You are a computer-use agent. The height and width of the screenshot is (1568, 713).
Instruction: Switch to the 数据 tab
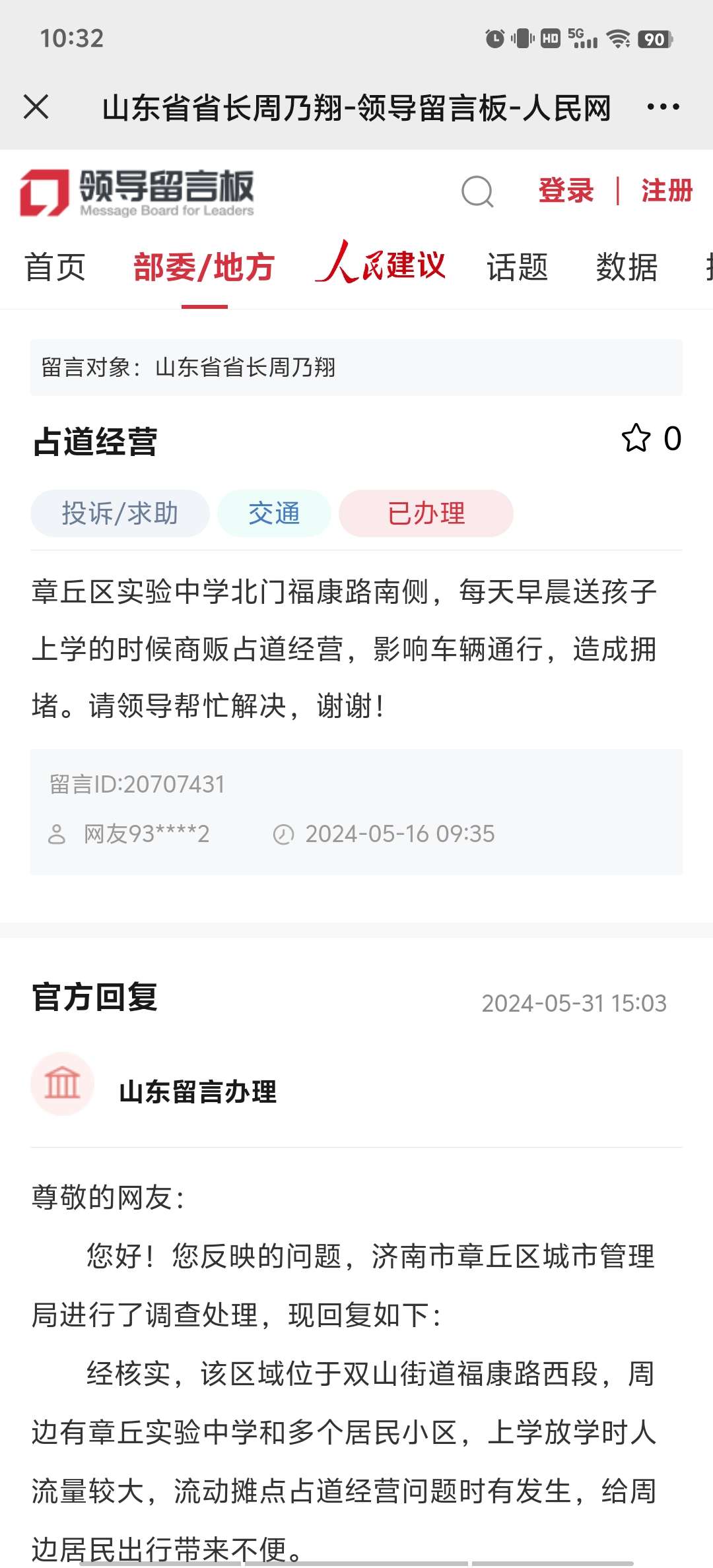click(x=627, y=267)
